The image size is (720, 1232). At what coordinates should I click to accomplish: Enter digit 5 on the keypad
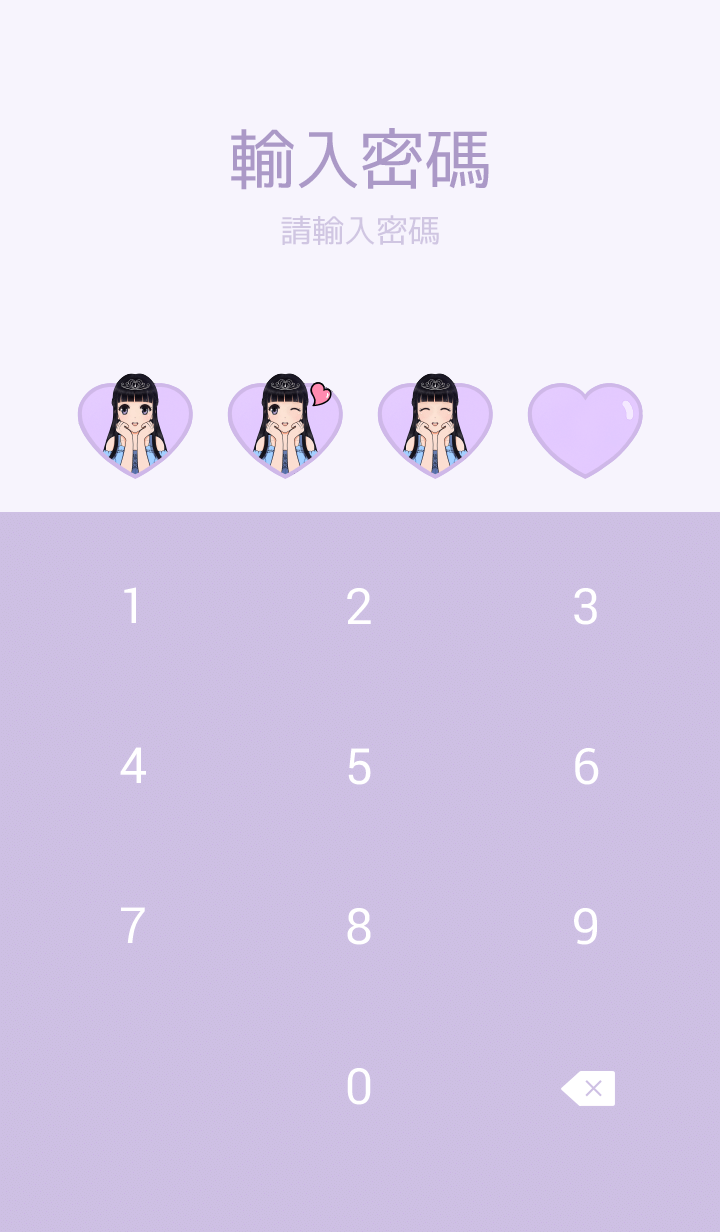[x=359, y=767]
